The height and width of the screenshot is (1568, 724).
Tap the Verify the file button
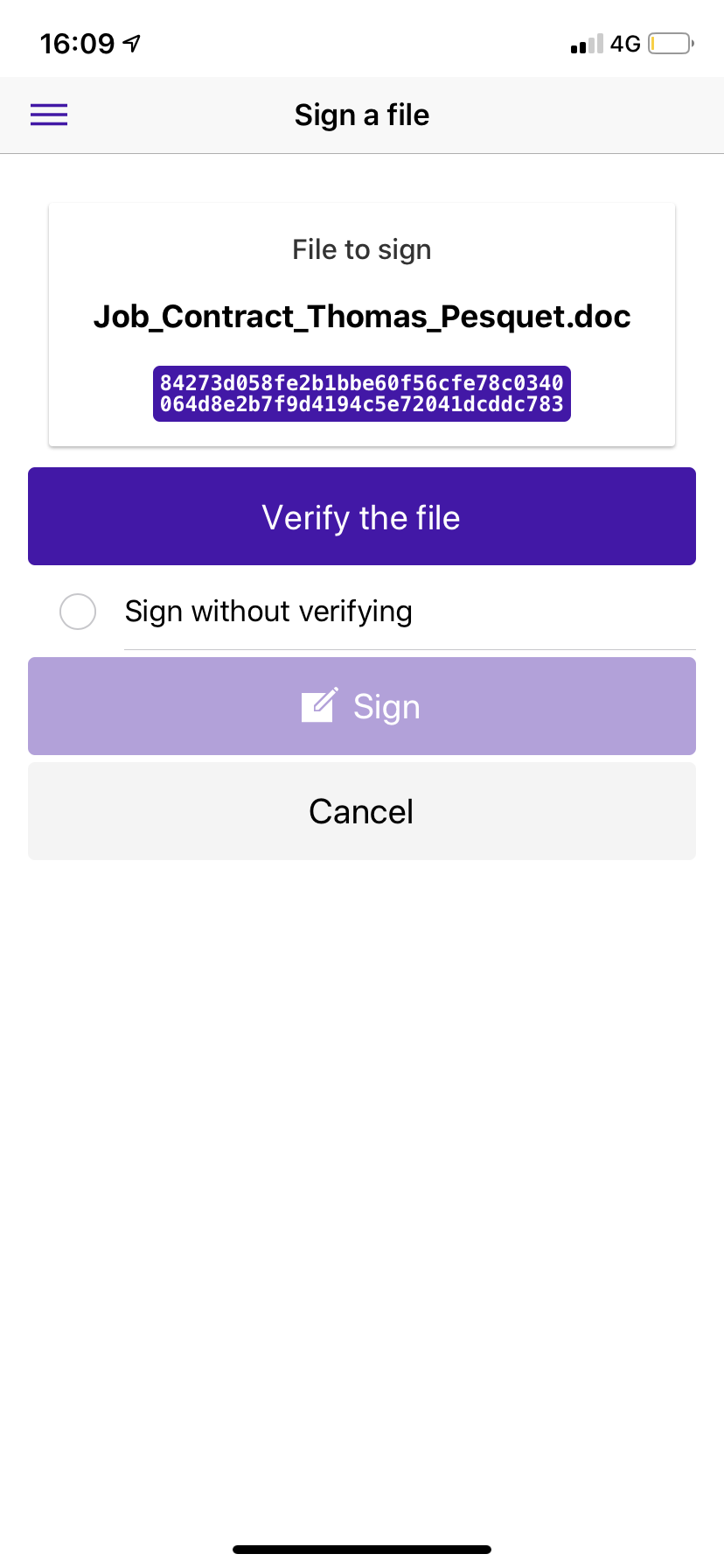click(361, 516)
